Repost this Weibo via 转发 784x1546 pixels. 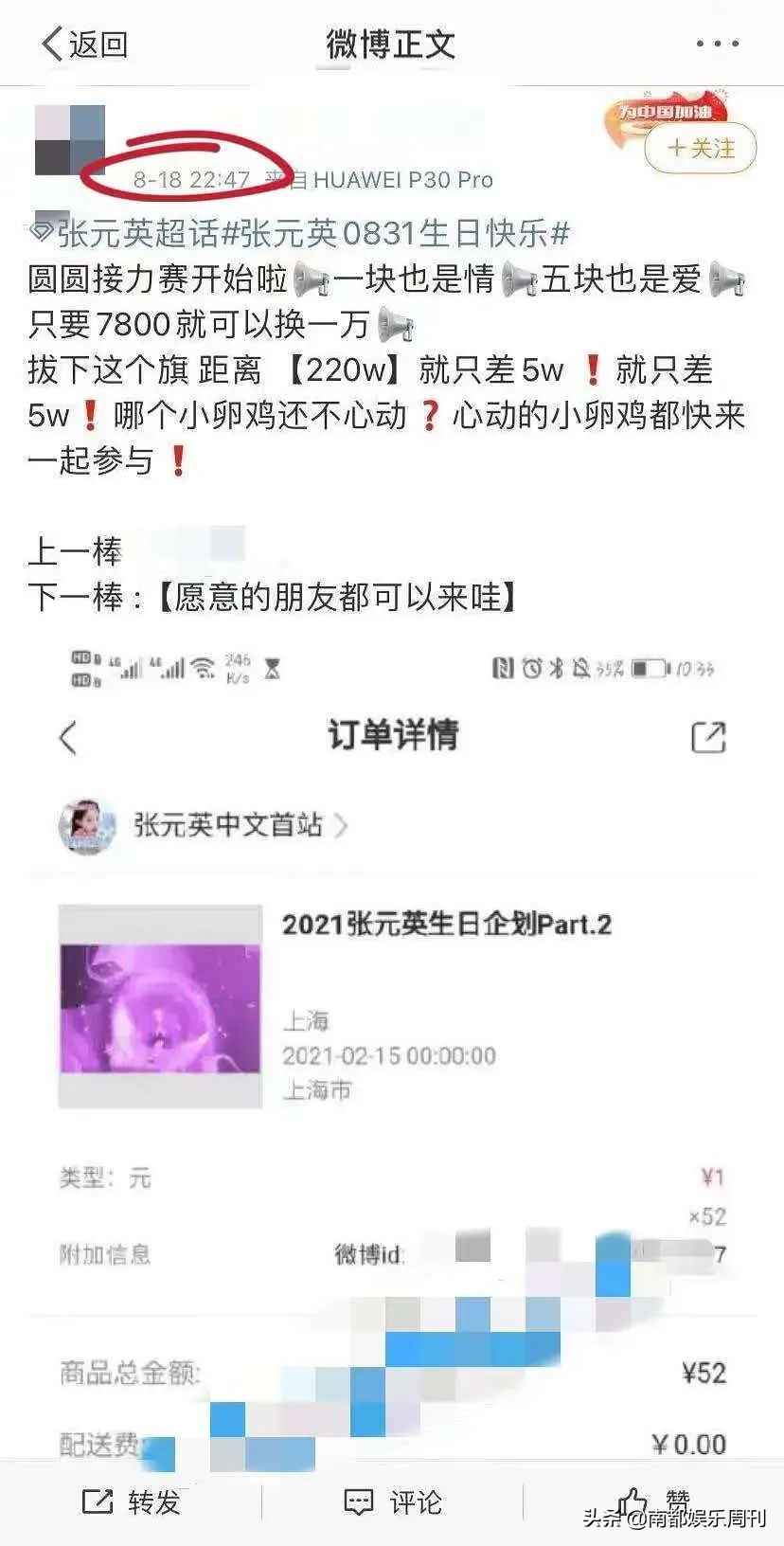131,1501
